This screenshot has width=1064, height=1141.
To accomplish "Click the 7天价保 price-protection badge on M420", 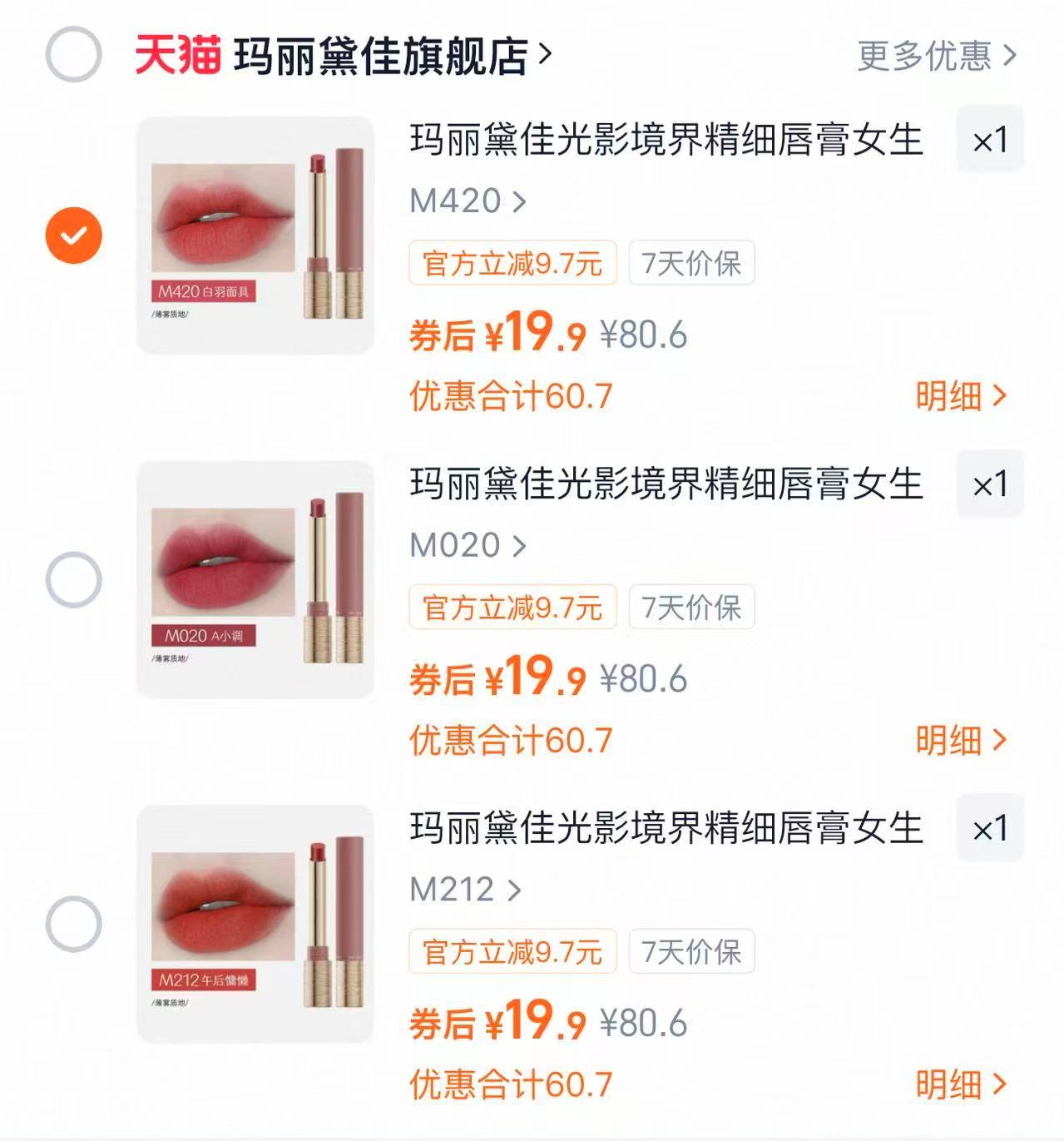I will (x=691, y=260).
